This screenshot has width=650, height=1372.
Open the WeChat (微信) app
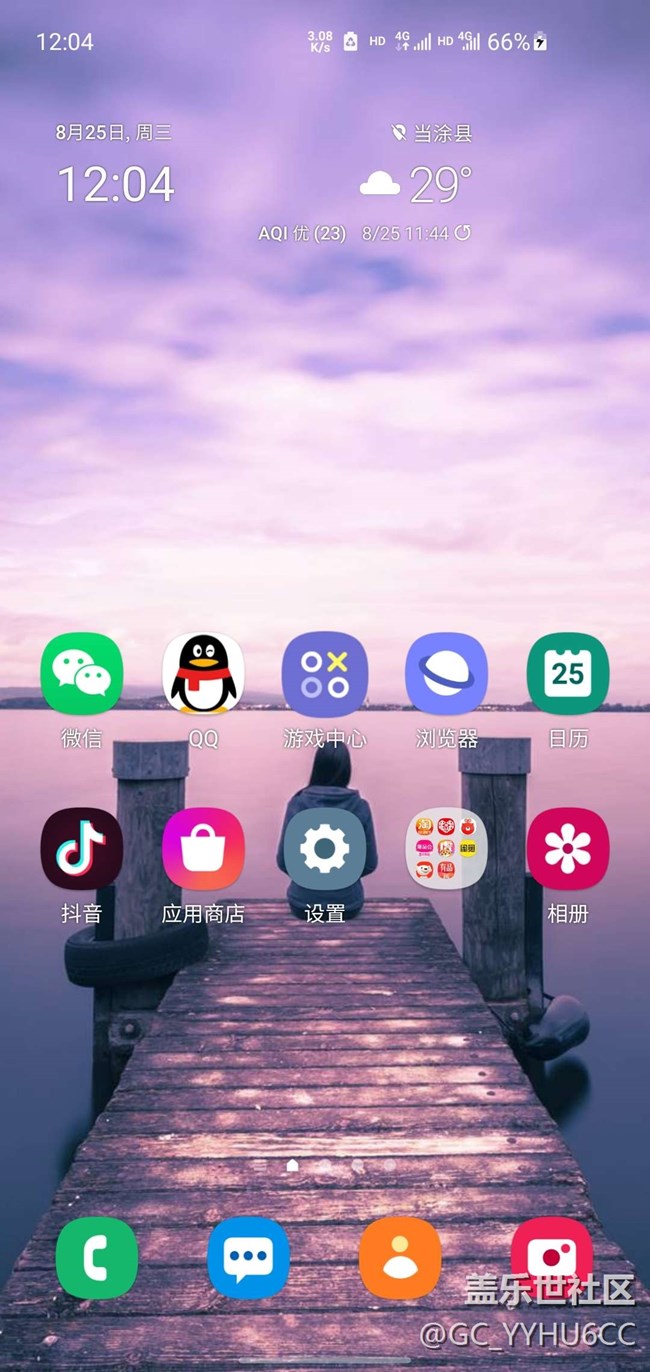click(x=81, y=674)
